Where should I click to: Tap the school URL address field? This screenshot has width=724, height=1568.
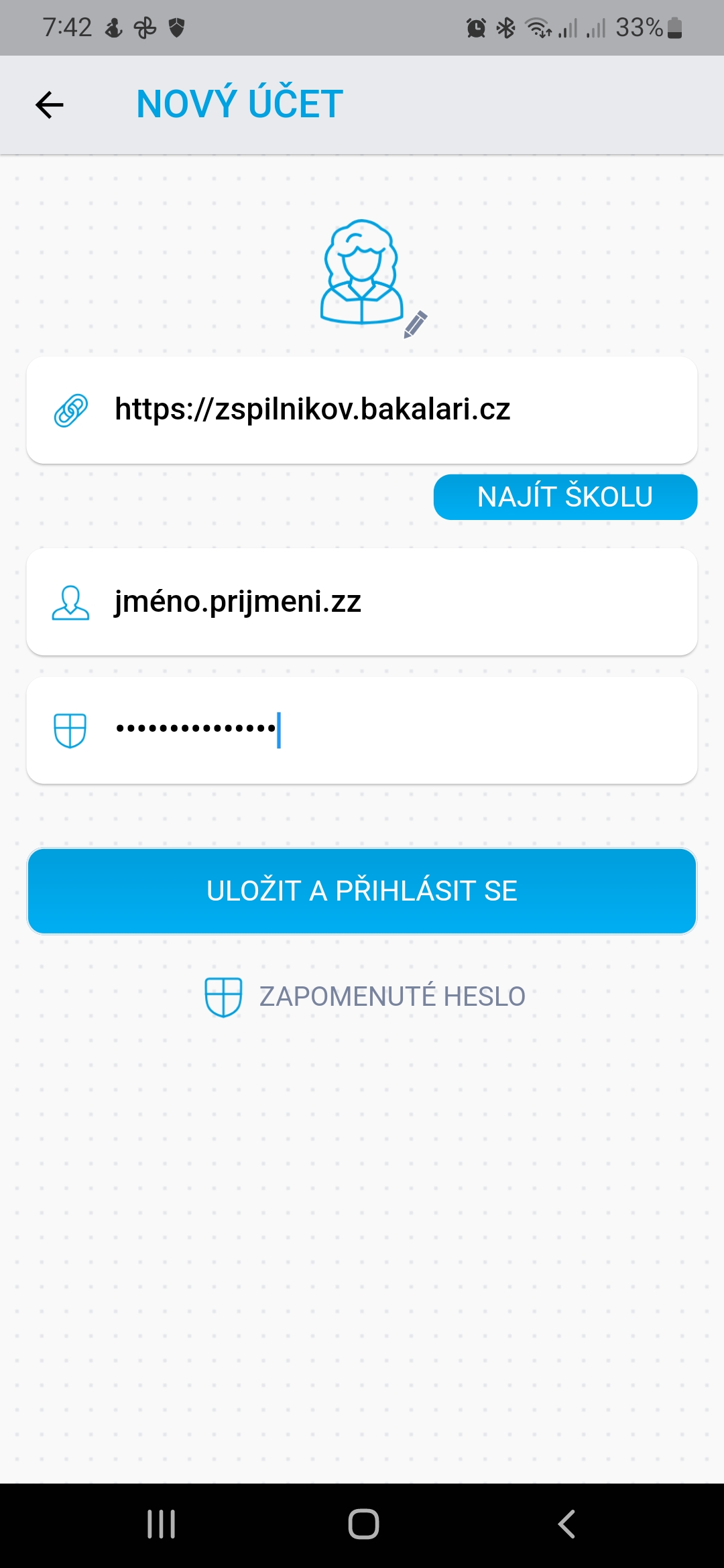pyautogui.click(x=362, y=409)
